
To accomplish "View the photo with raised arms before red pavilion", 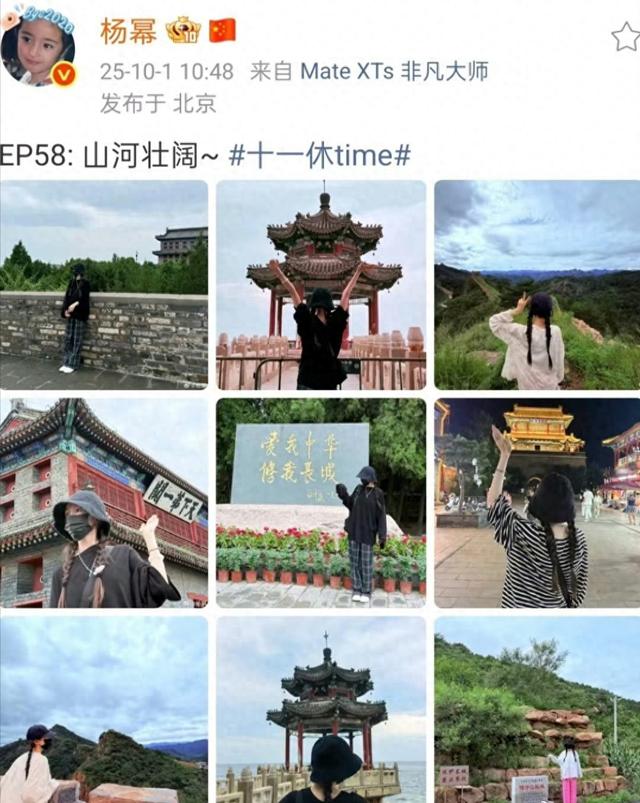I will (321, 285).
